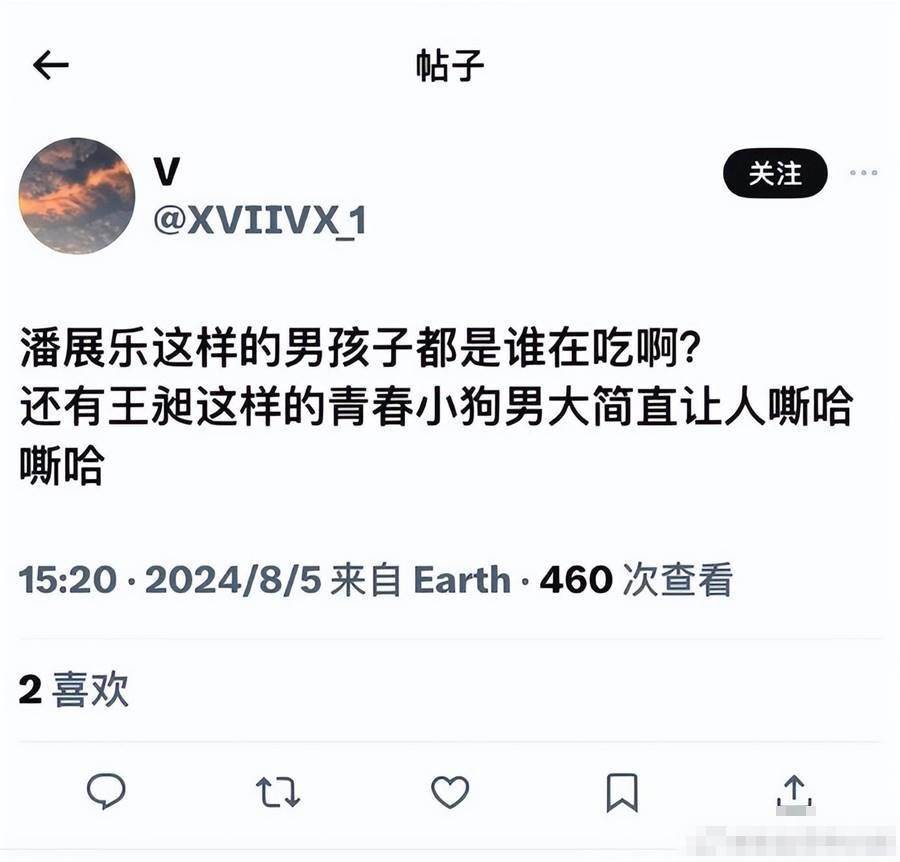
Task: View the 2 喜欢 likes list
Action: (74, 690)
